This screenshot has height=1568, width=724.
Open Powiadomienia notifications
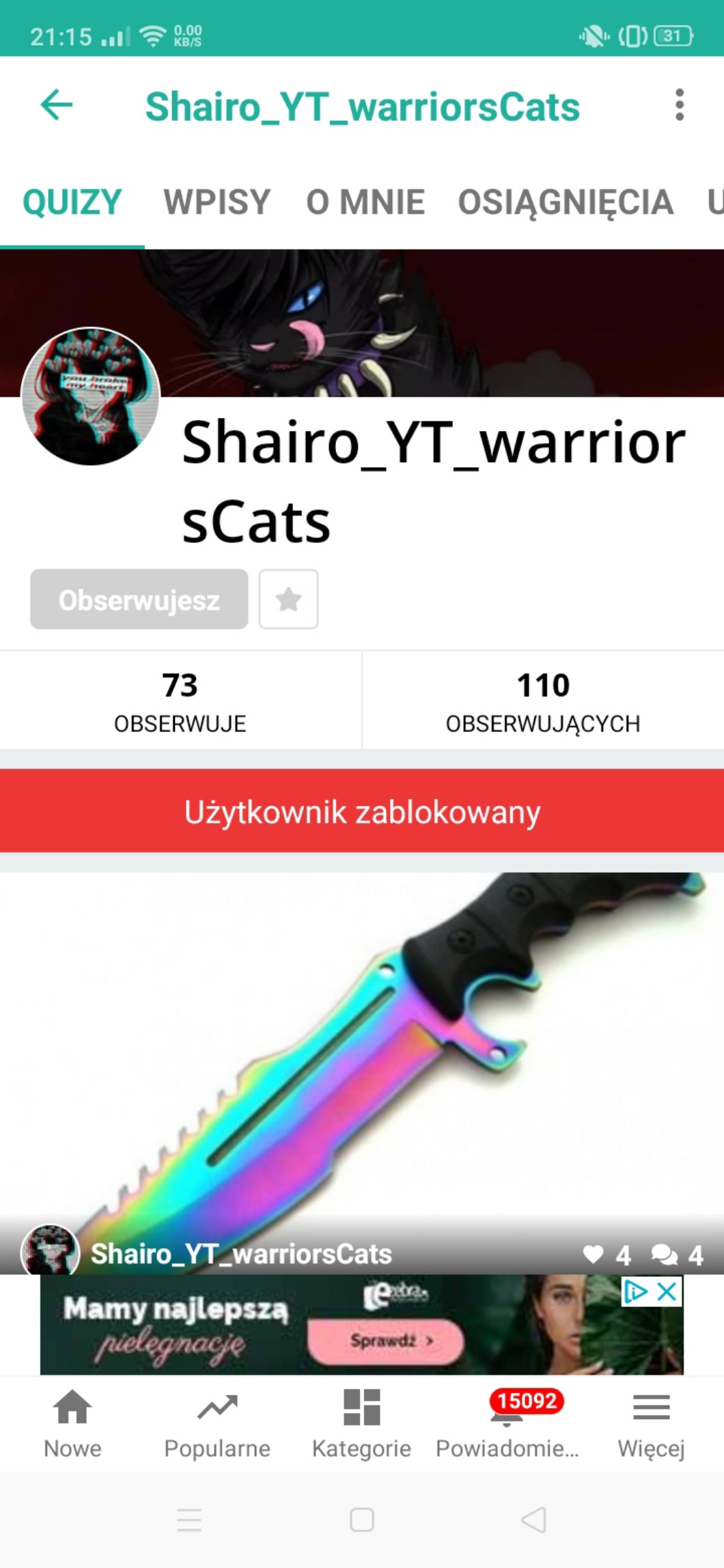507,1424
